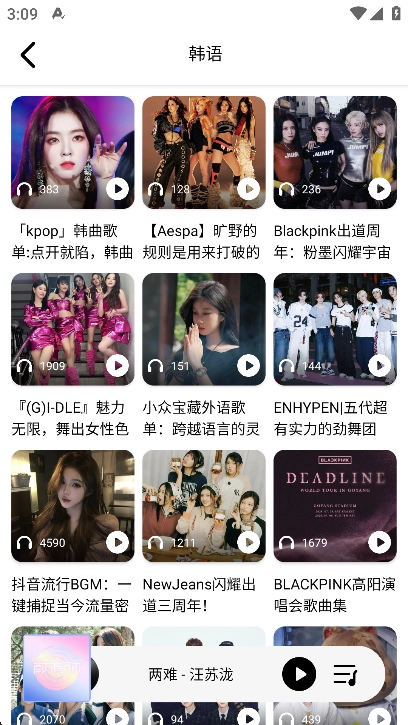
Task: Play the 抖音流行BGM playlist
Action: pos(117,542)
